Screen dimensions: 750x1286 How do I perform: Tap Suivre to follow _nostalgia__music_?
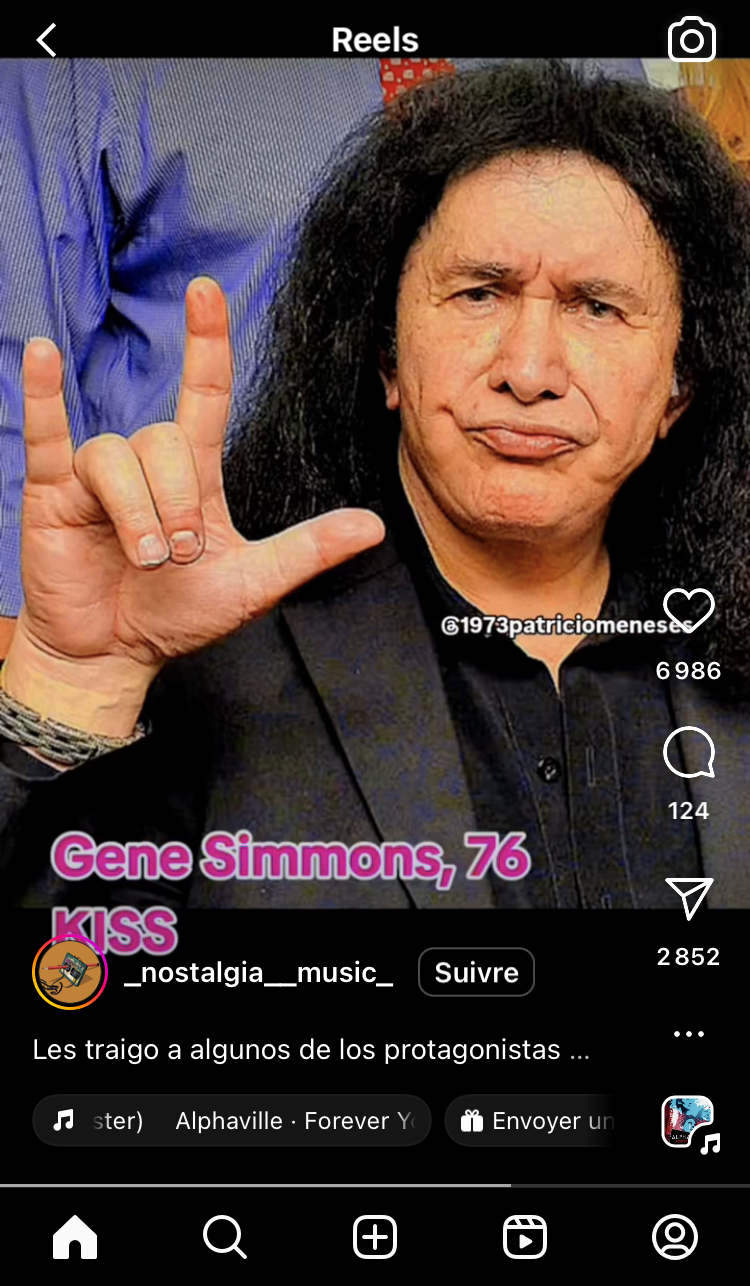point(476,972)
